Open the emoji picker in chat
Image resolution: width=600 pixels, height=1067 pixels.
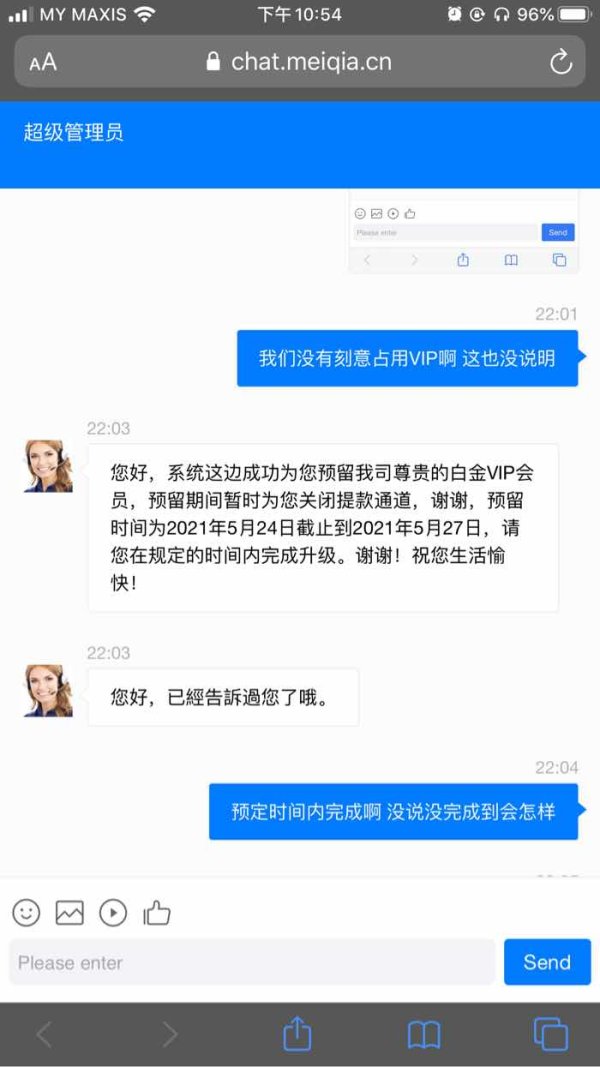tap(27, 913)
